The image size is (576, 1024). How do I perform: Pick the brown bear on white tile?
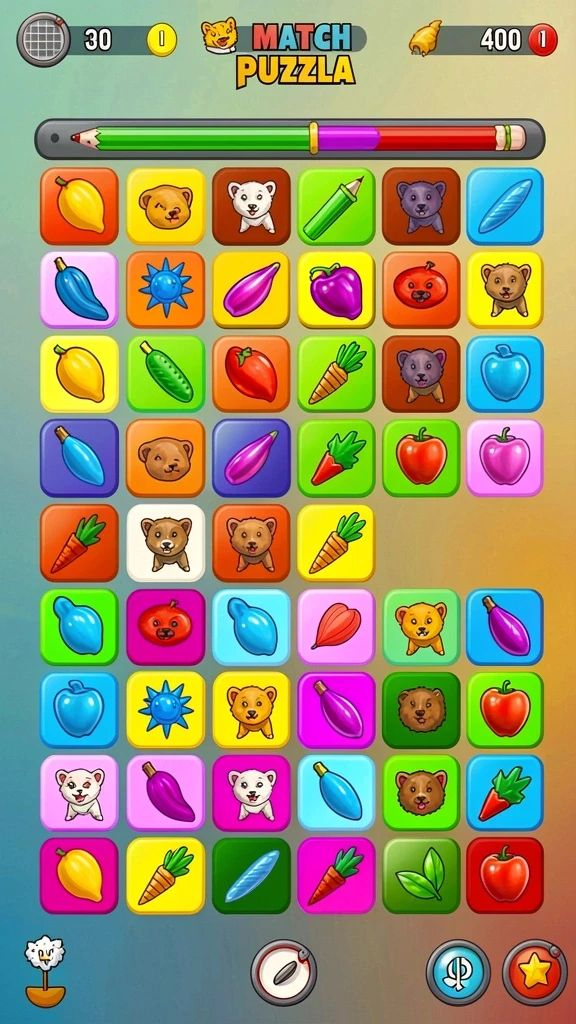(166, 543)
